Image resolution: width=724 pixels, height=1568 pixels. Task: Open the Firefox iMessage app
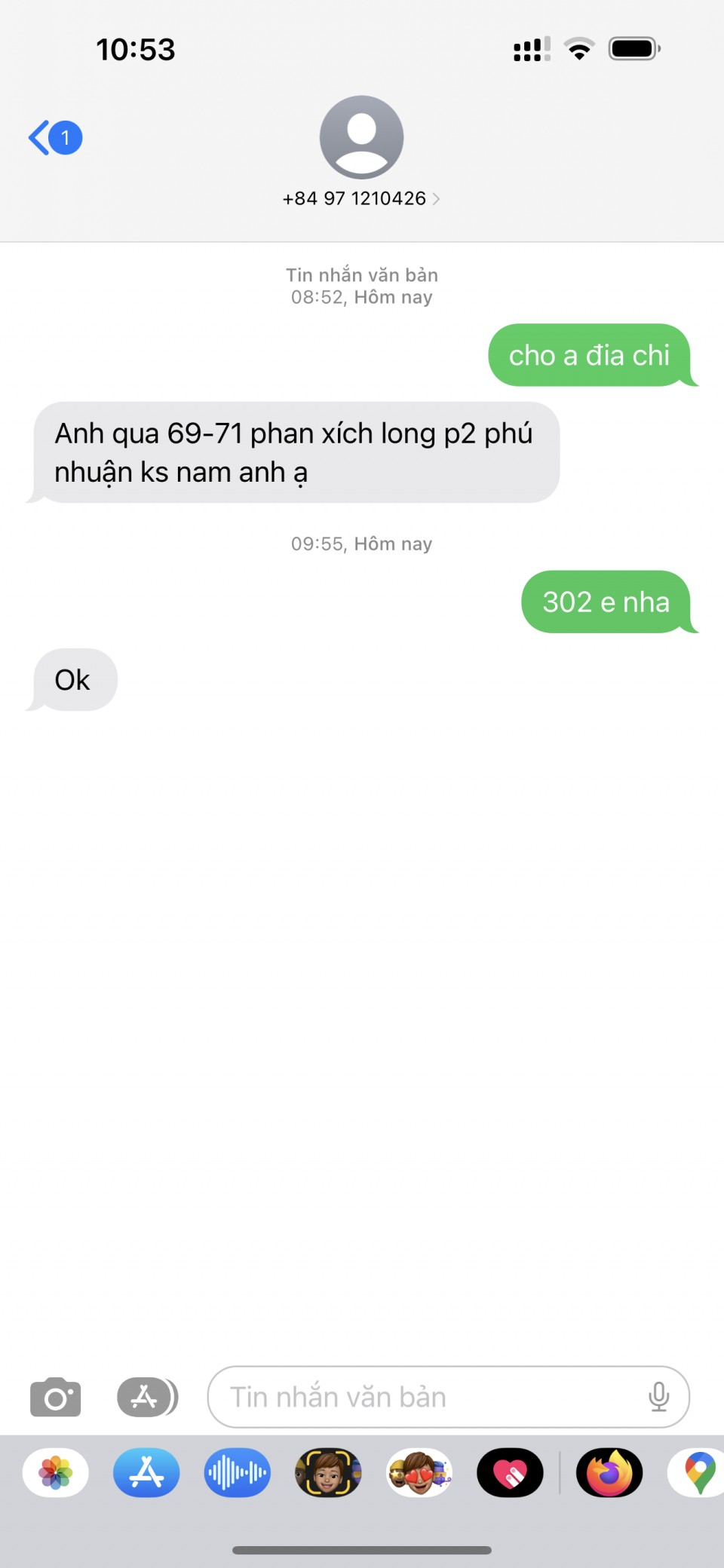tap(609, 1472)
